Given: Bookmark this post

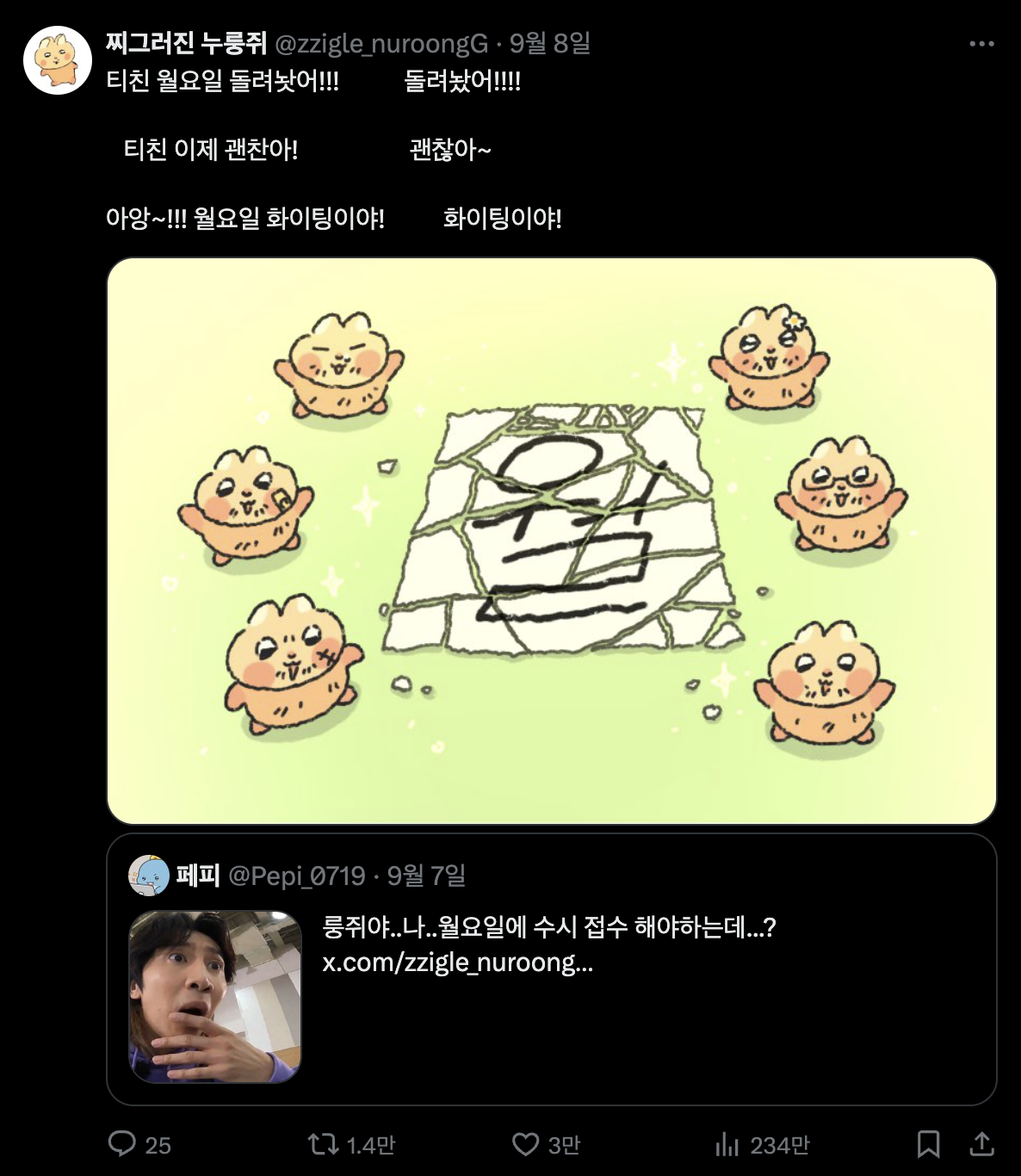Looking at the screenshot, I should point(928,1144).
